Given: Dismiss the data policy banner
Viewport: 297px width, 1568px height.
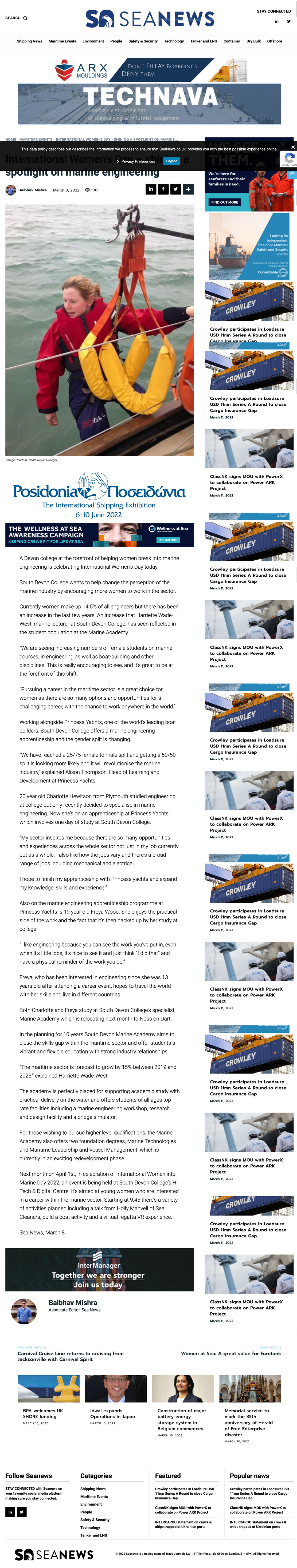Looking at the screenshot, I should pos(293,147).
